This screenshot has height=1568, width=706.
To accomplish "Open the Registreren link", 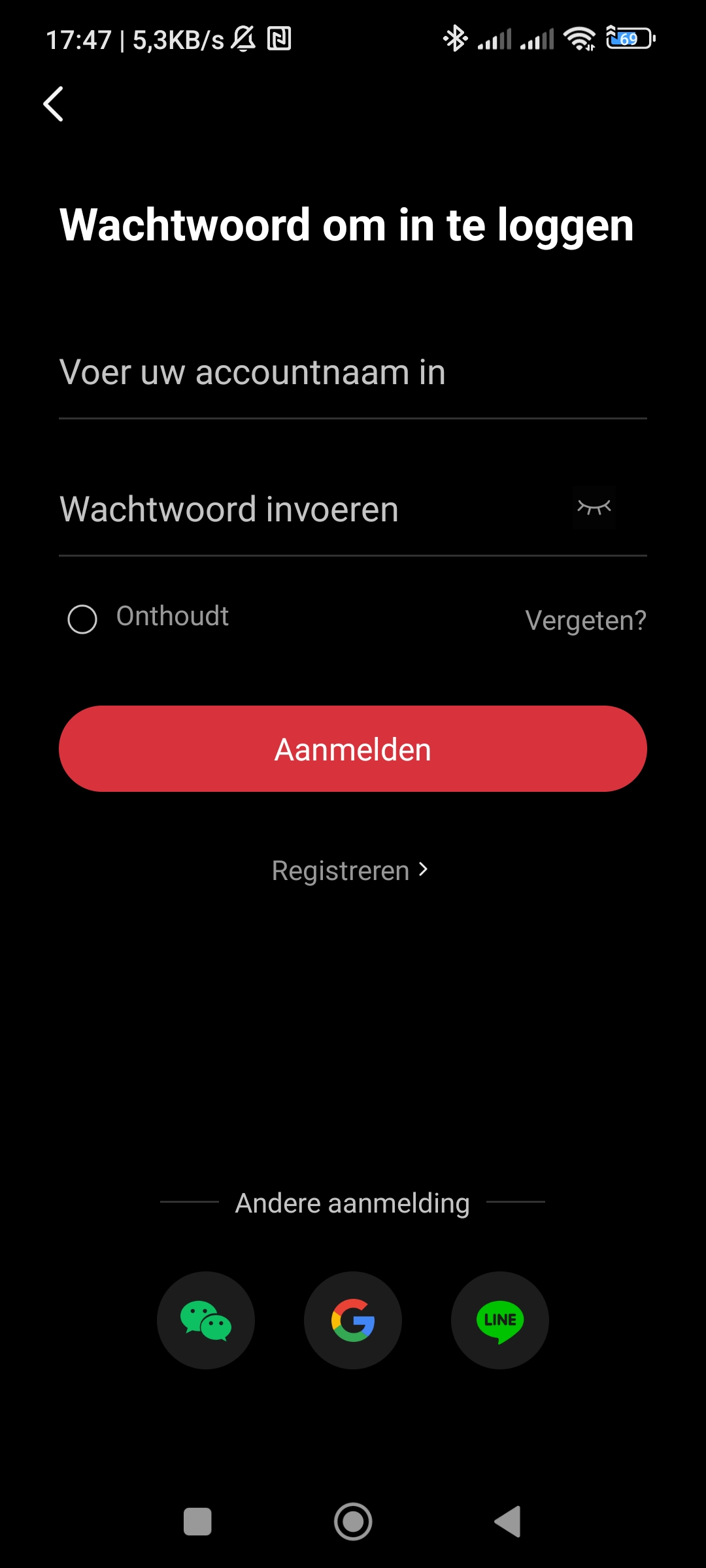I will coord(350,870).
